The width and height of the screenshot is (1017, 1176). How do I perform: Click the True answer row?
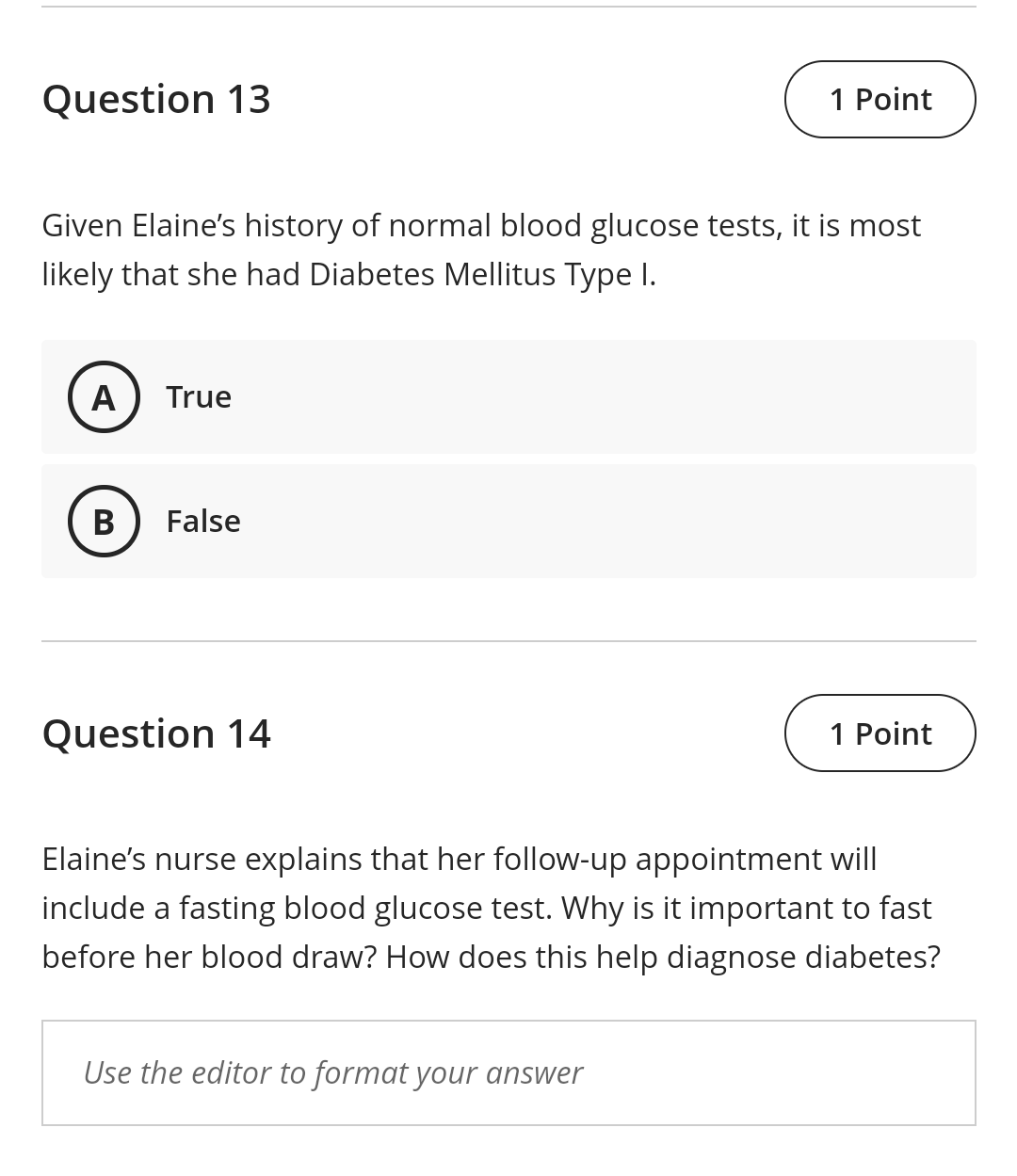point(508,396)
